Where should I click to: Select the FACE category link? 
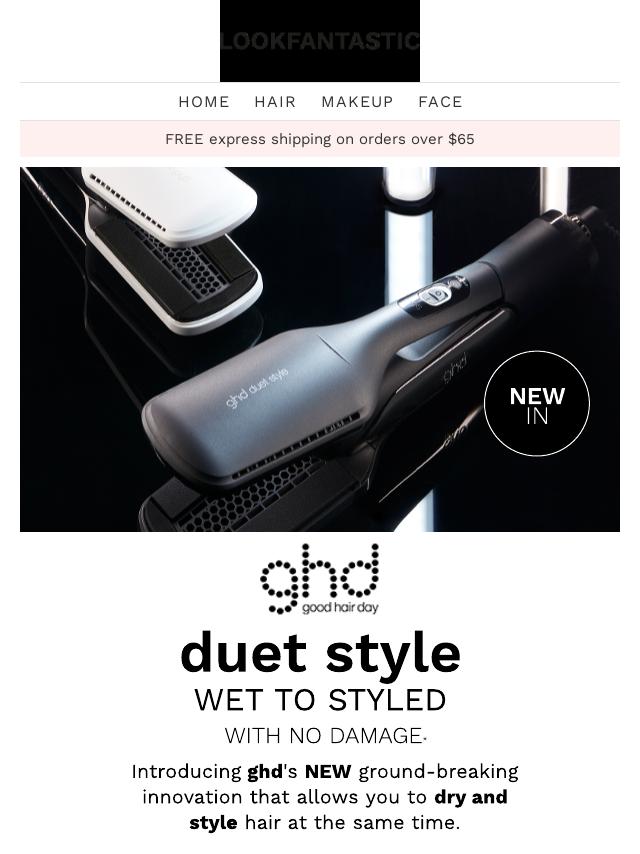point(440,102)
